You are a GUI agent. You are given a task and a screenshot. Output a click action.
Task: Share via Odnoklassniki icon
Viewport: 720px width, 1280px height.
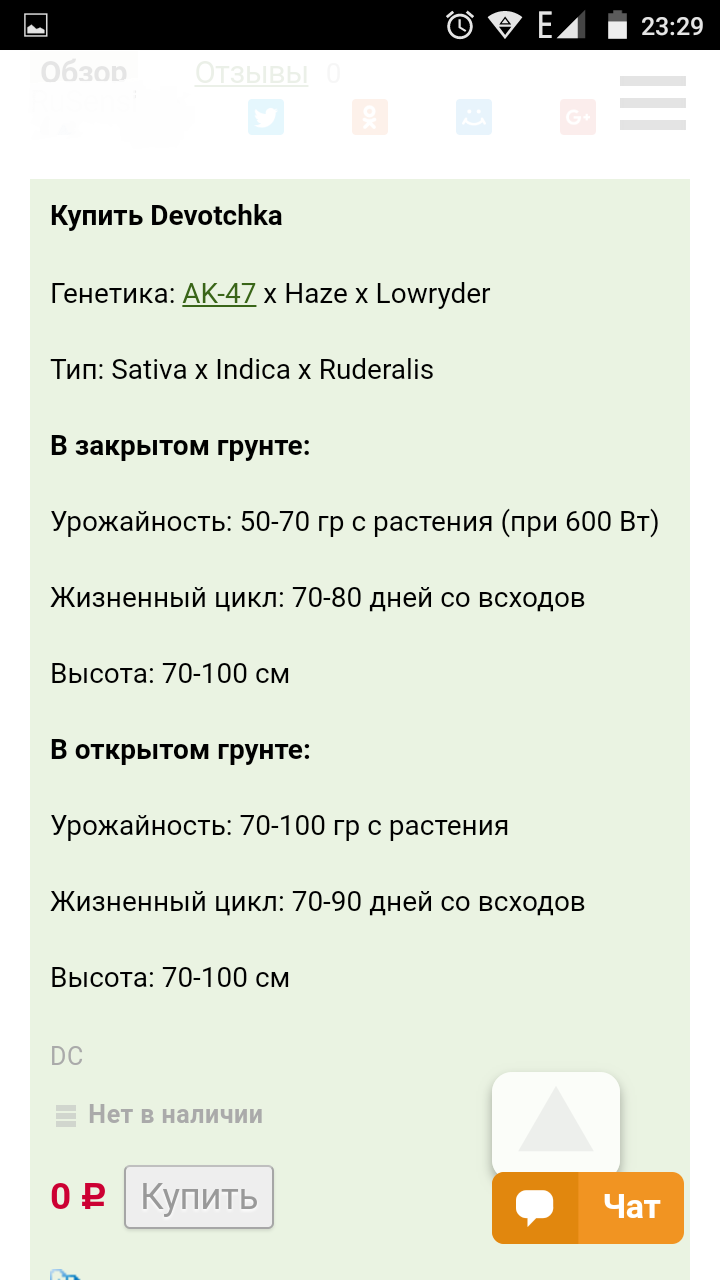[370, 117]
